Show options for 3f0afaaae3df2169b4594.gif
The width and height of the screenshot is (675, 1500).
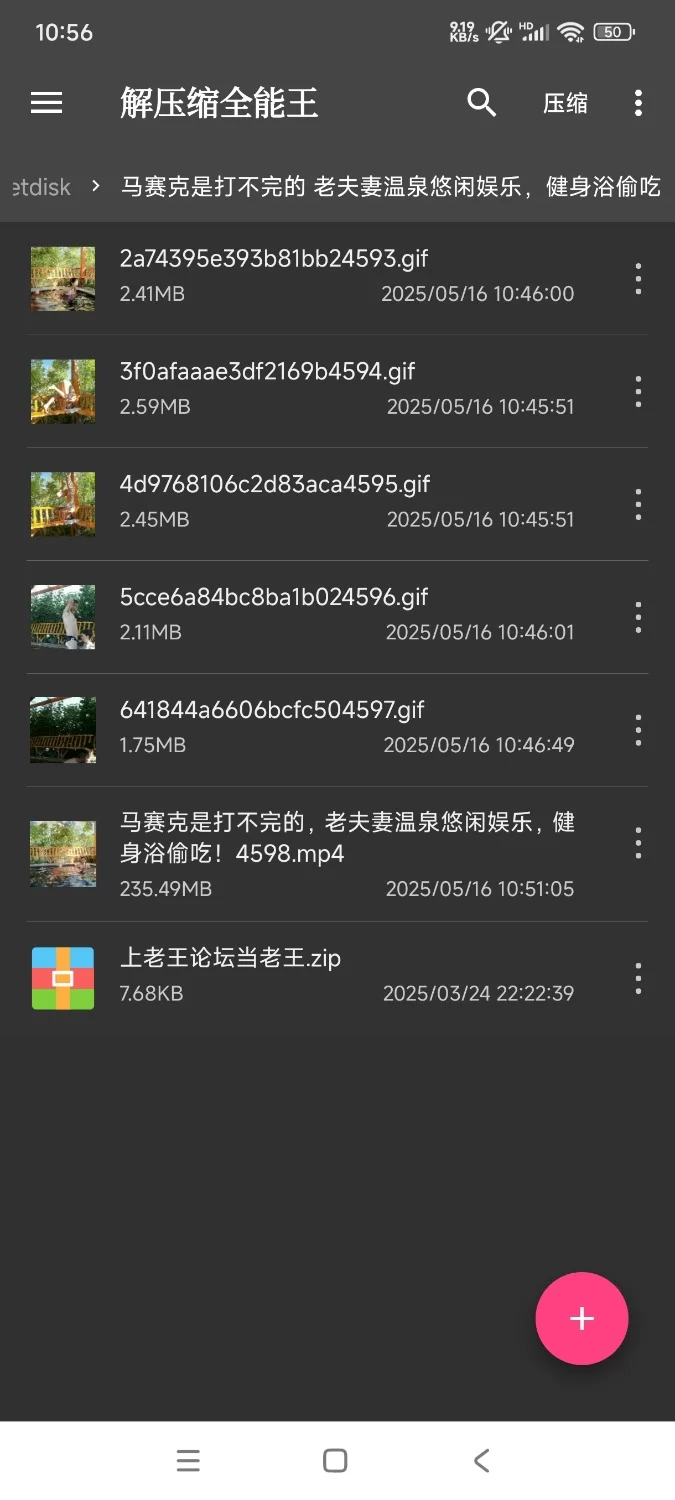[638, 392]
